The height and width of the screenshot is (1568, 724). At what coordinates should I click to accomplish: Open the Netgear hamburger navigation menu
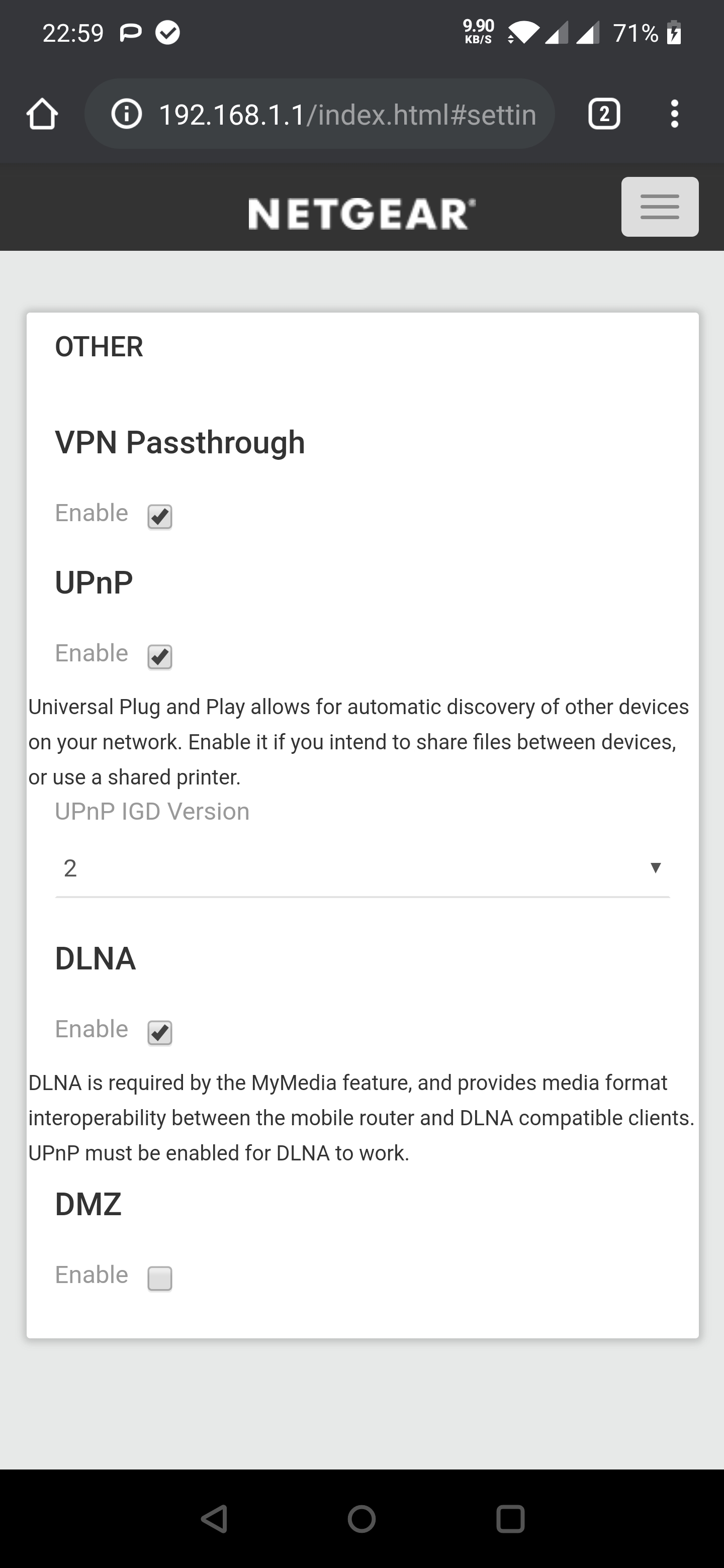coord(660,207)
